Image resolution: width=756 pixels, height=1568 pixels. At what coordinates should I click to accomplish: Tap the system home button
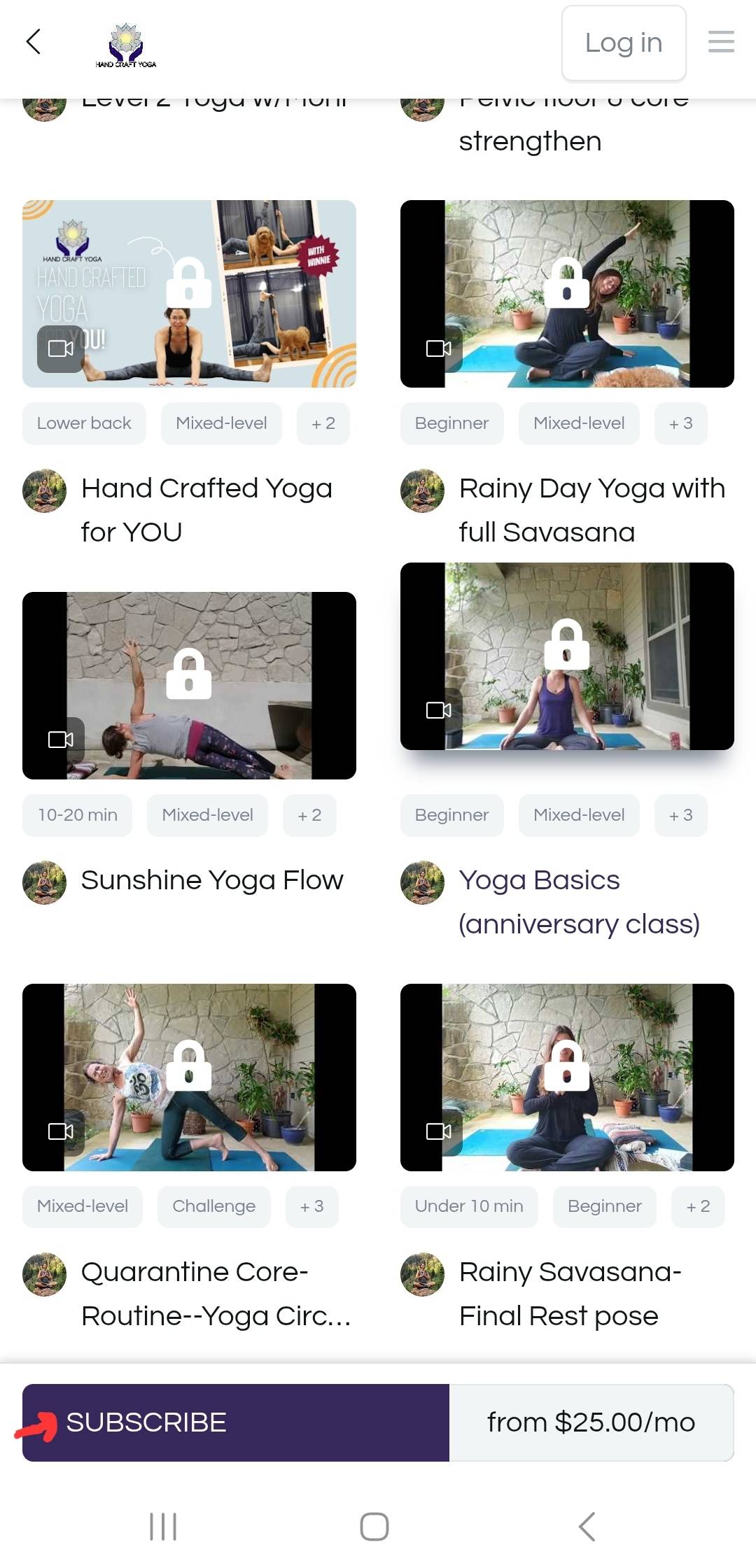374,1527
